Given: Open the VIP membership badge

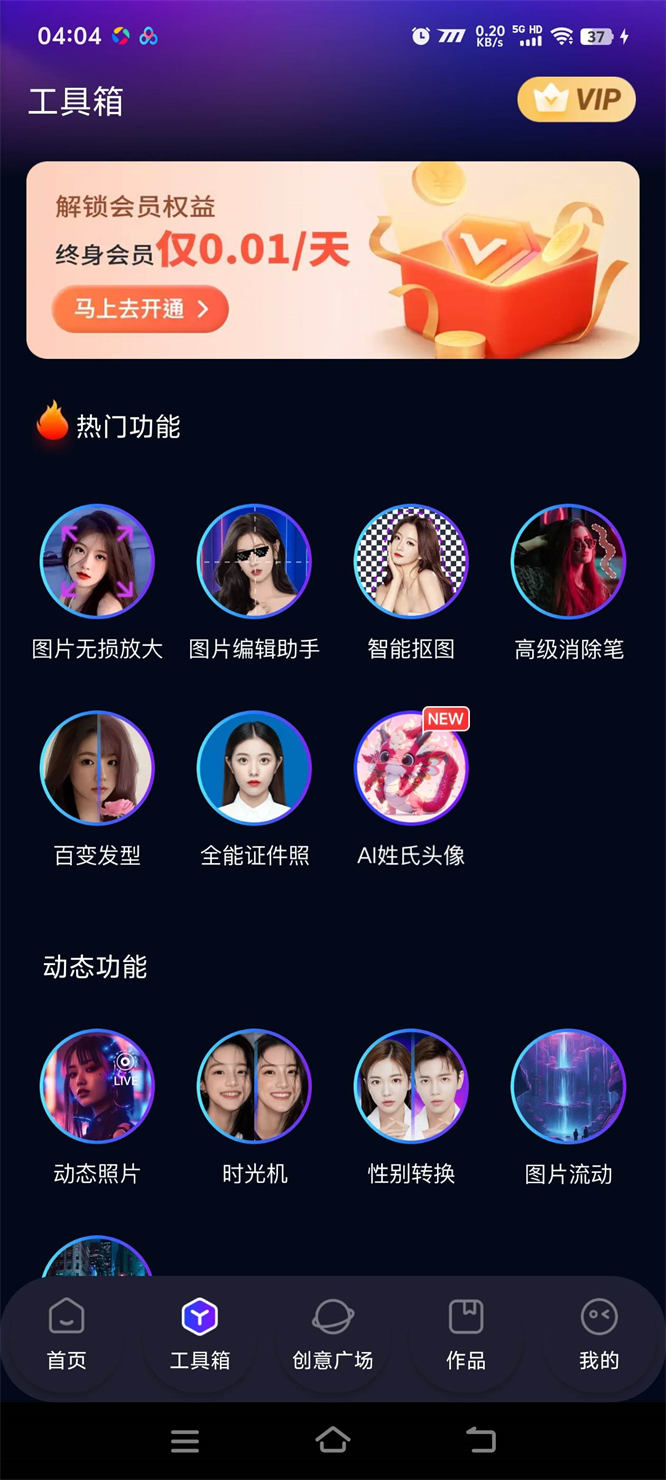Looking at the screenshot, I should point(576,99).
